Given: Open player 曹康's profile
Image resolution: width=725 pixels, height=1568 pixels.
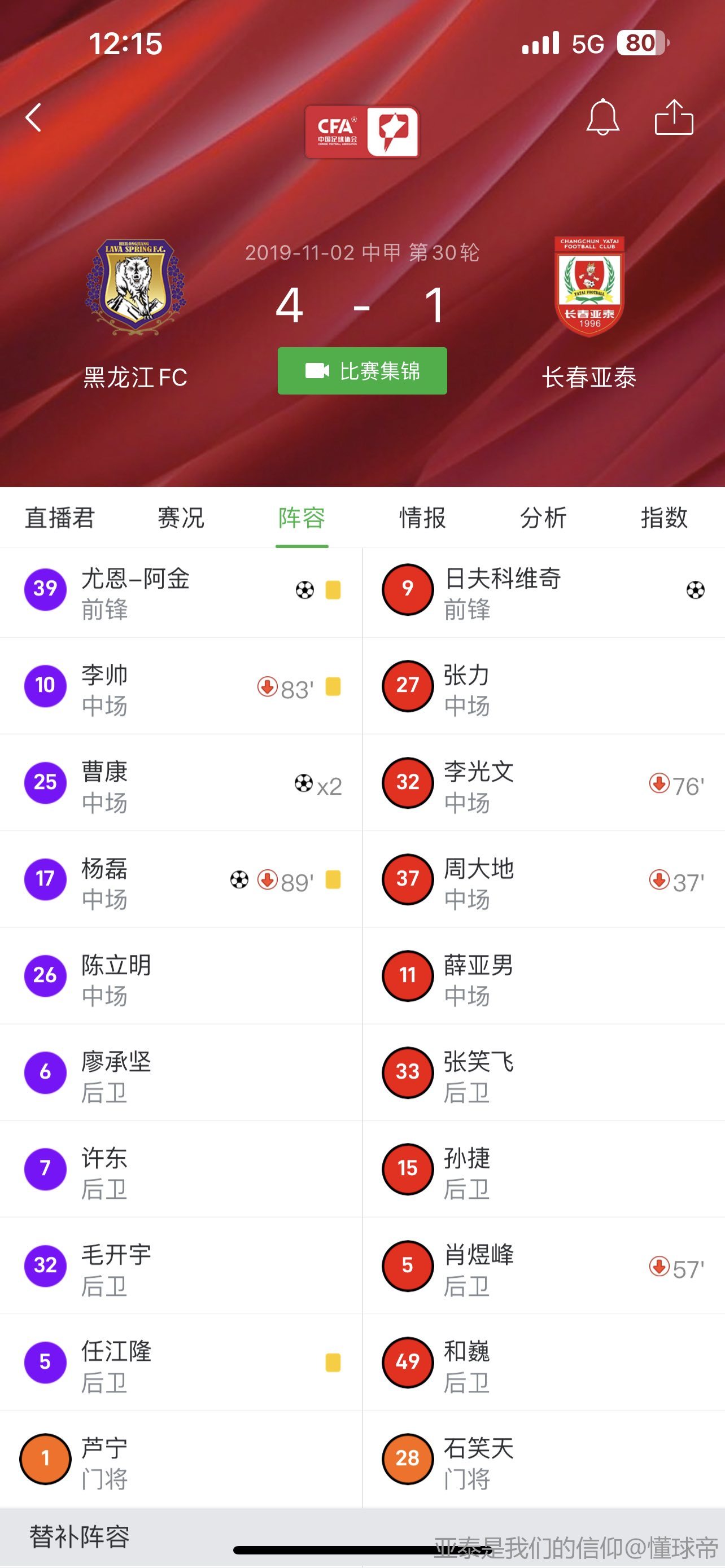Looking at the screenshot, I should click(x=181, y=783).
